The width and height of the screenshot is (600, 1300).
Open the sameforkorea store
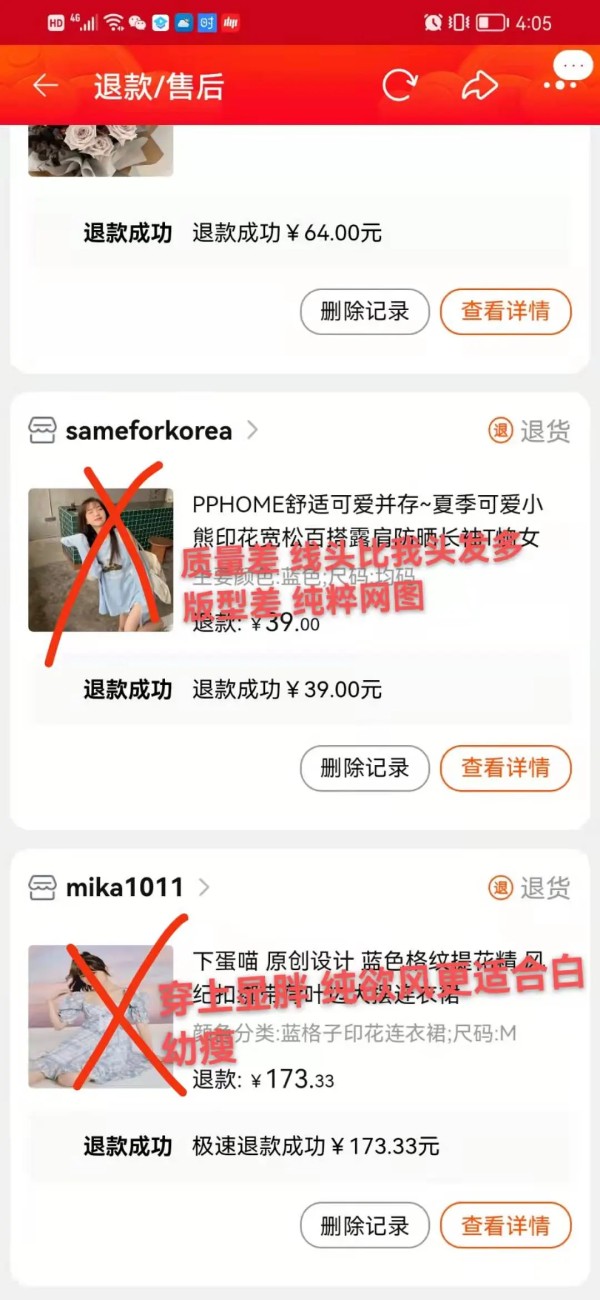pos(148,431)
